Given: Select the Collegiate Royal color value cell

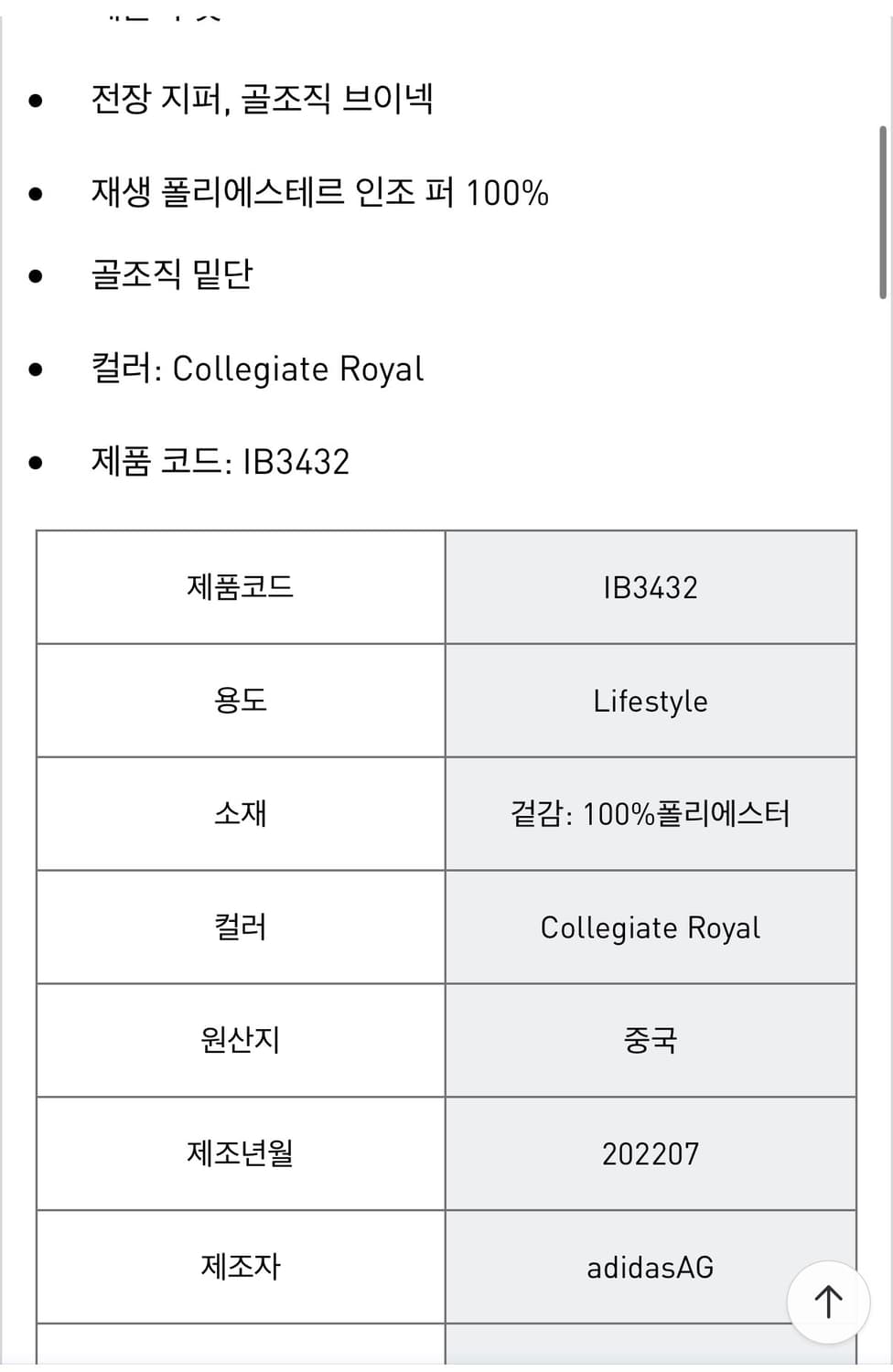Looking at the screenshot, I should (651, 927).
